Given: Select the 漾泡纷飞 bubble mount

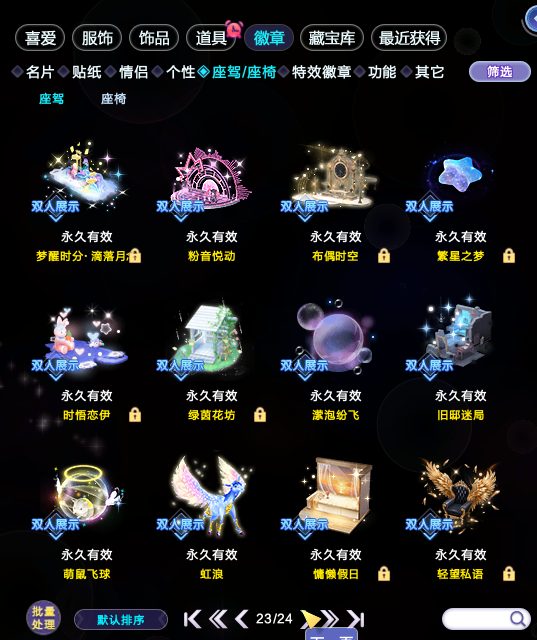Looking at the screenshot, I should point(335,361).
